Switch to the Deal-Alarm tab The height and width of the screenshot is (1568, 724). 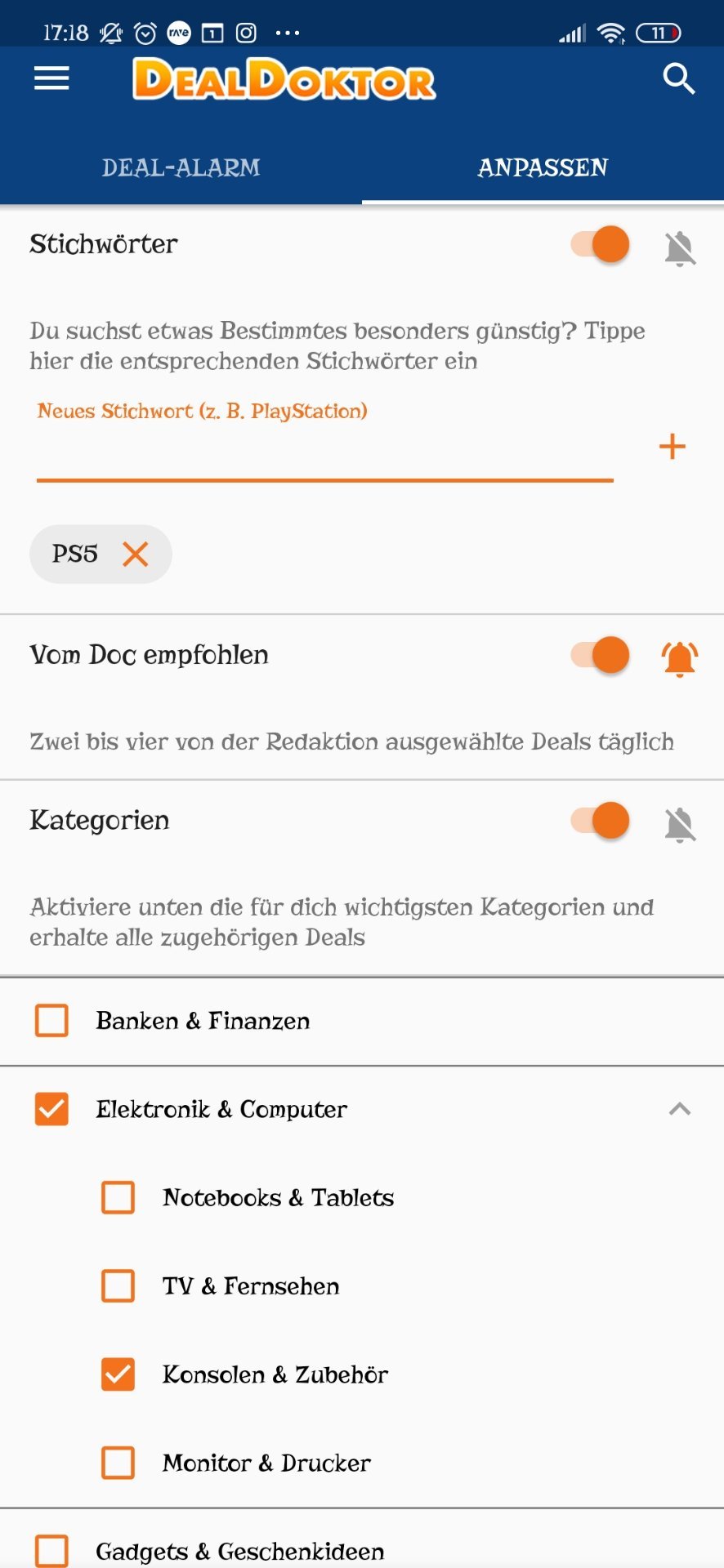pyautogui.click(x=181, y=167)
